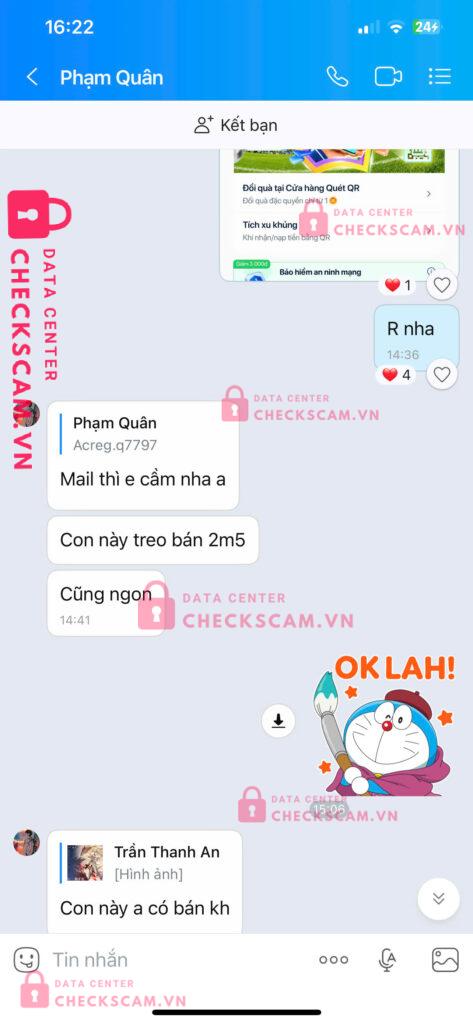Open the sender's avatar near the bottom message

coord(26,842)
